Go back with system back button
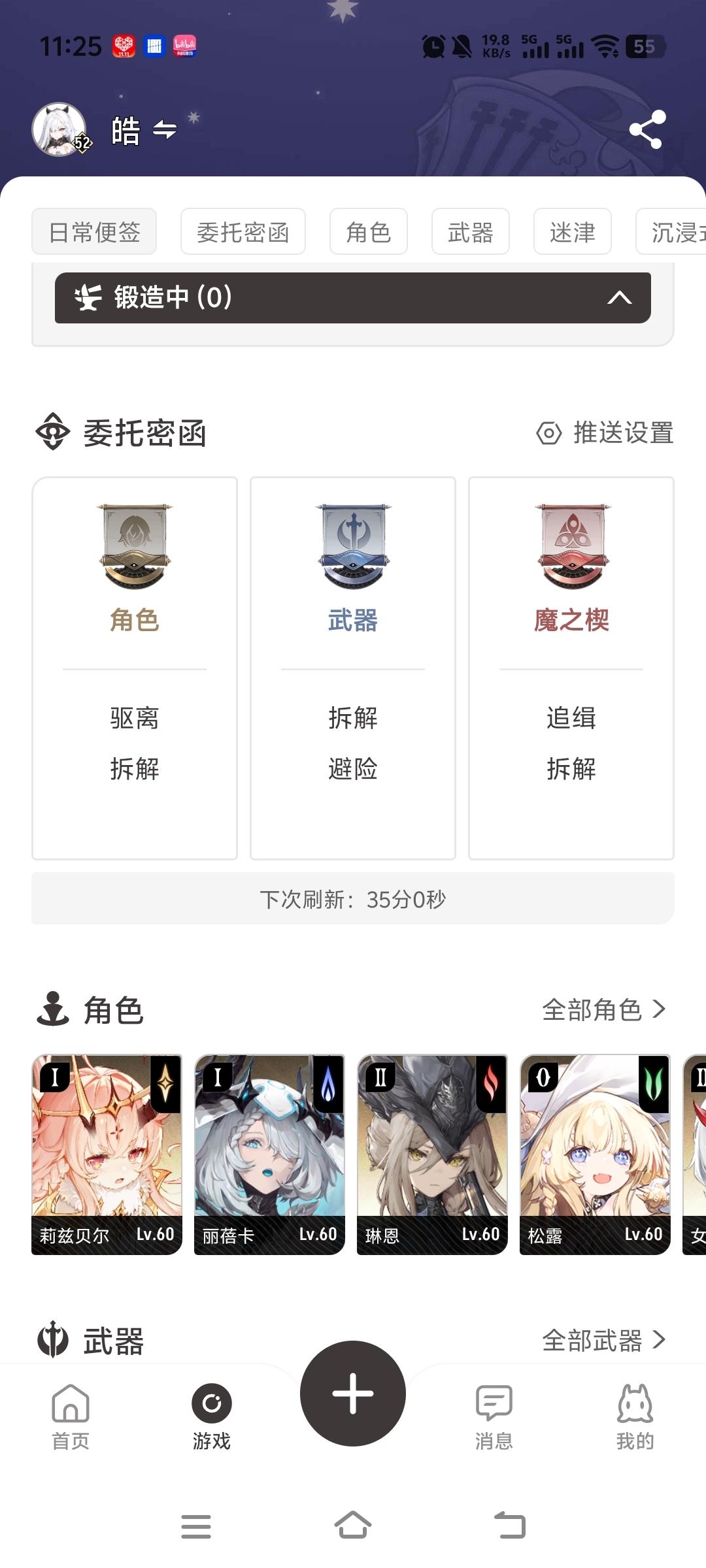Viewport: 706px width, 1568px height. click(510, 1526)
